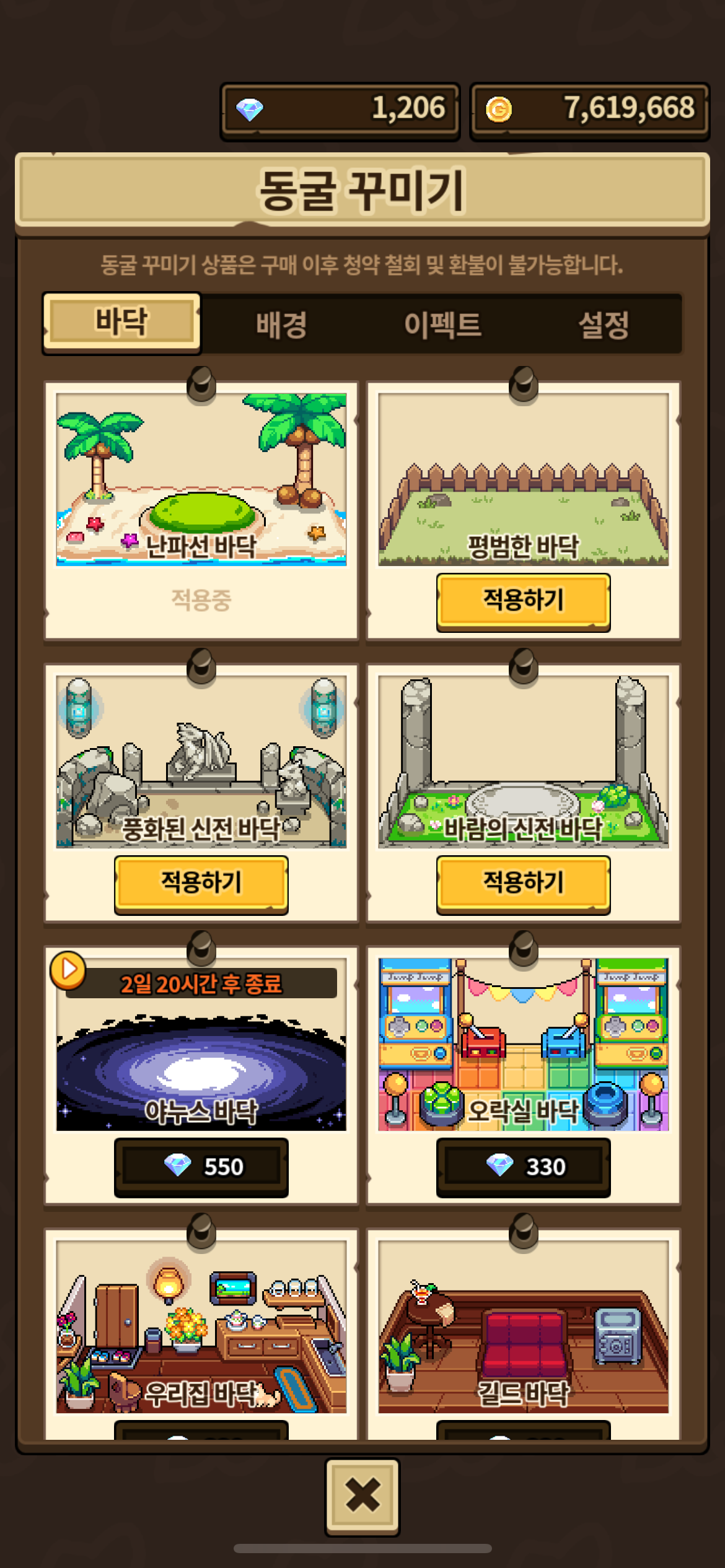Go to the 설정 tab

pyautogui.click(x=604, y=324)
